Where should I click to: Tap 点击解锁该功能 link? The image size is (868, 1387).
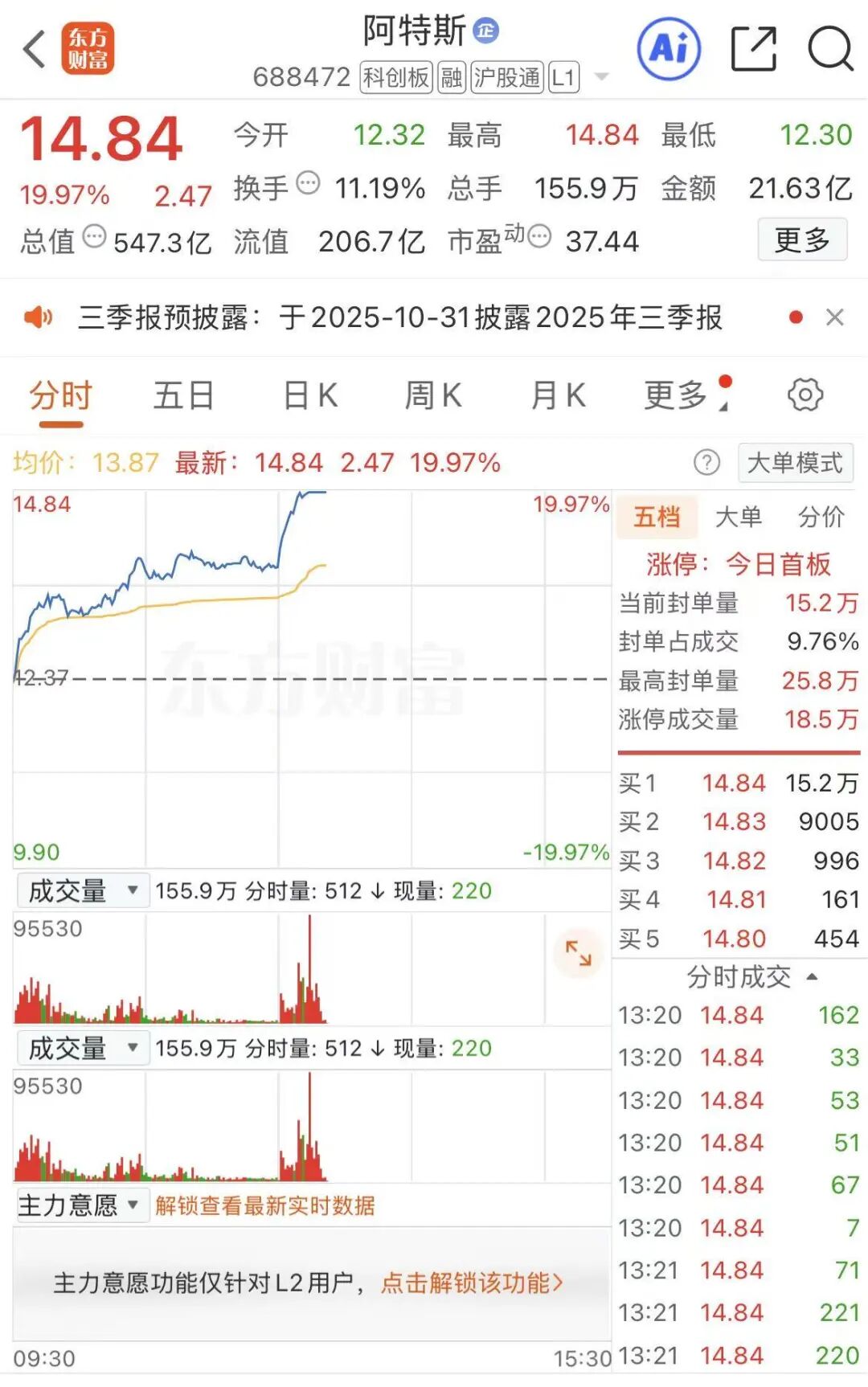pyautogui.click(x=472, y=1283)
